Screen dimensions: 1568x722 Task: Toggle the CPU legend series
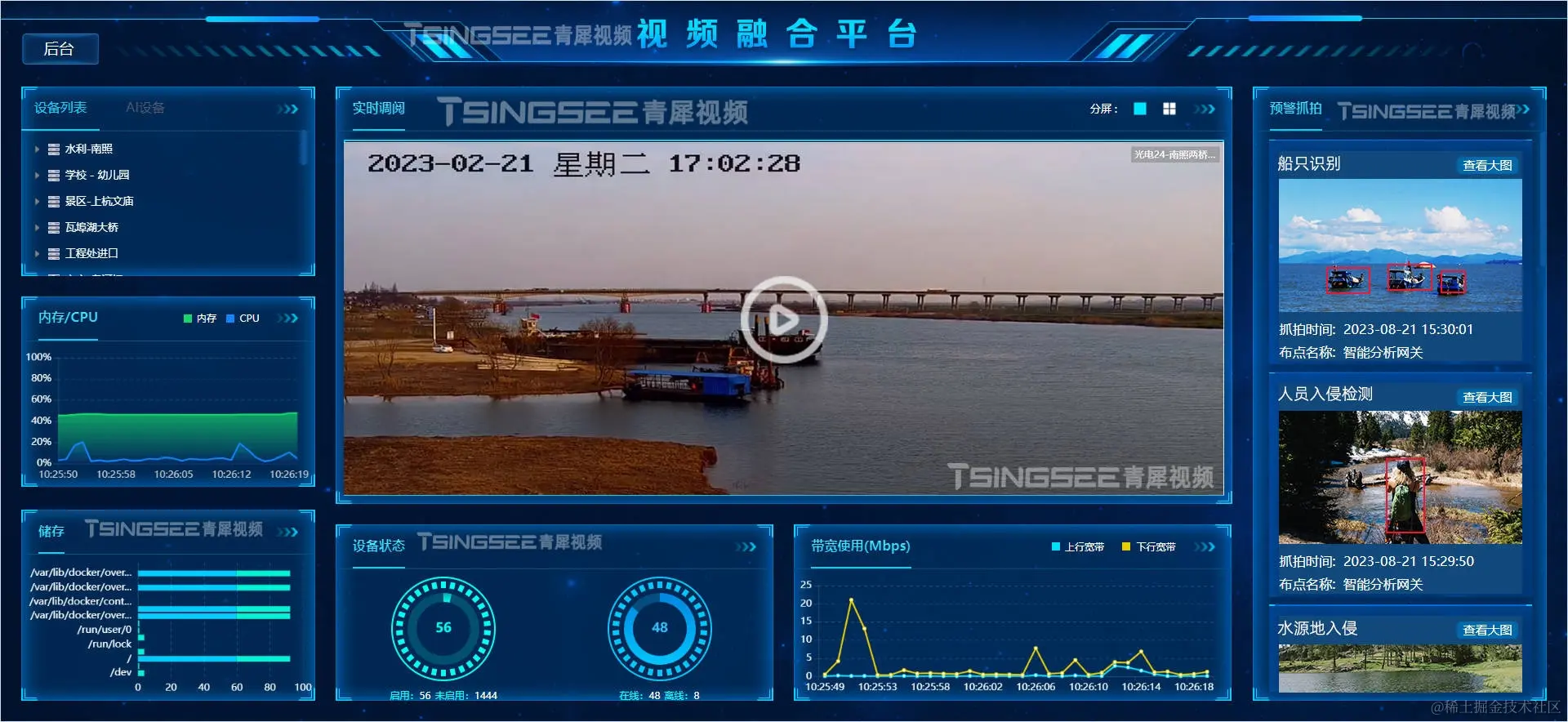coord(243,319)
